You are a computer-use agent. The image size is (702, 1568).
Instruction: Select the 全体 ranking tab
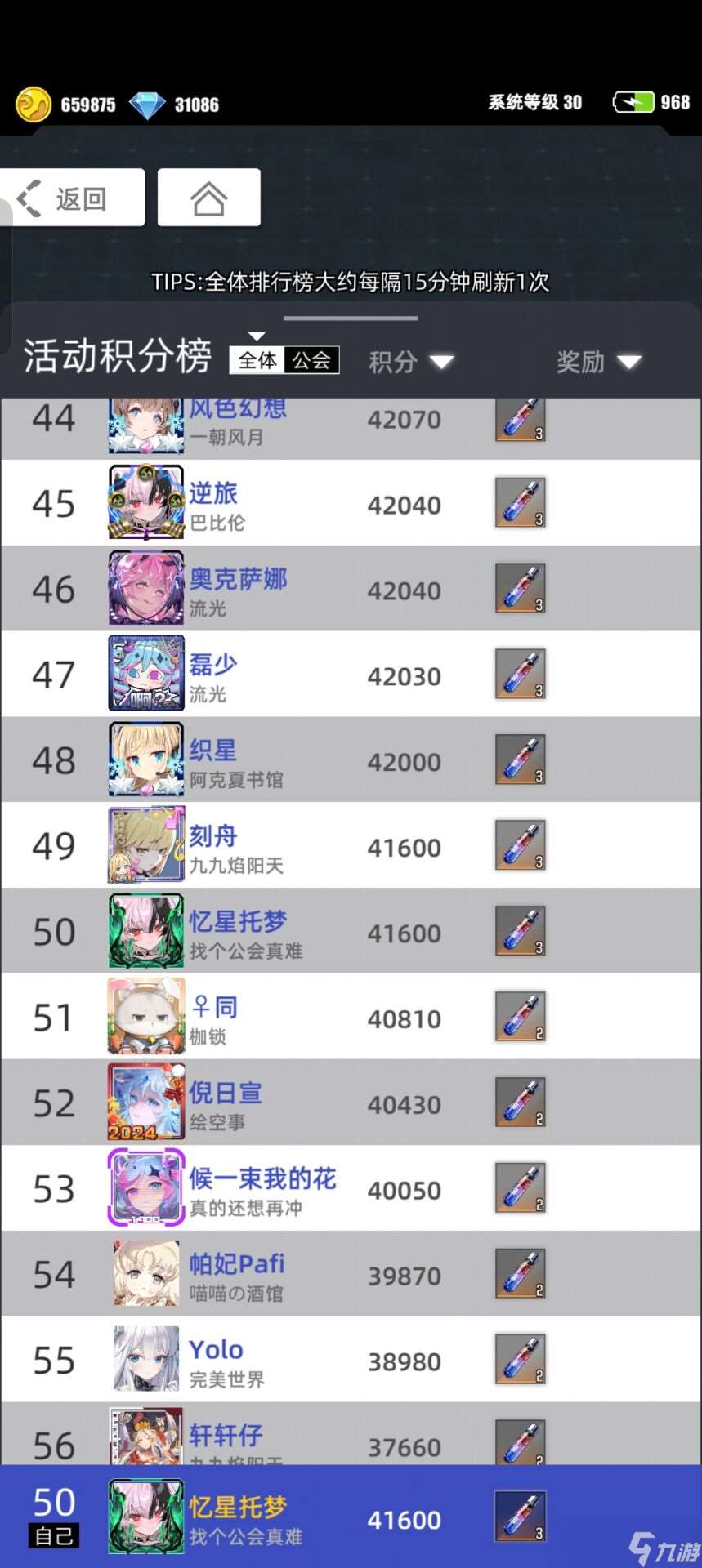click(257, 361)
